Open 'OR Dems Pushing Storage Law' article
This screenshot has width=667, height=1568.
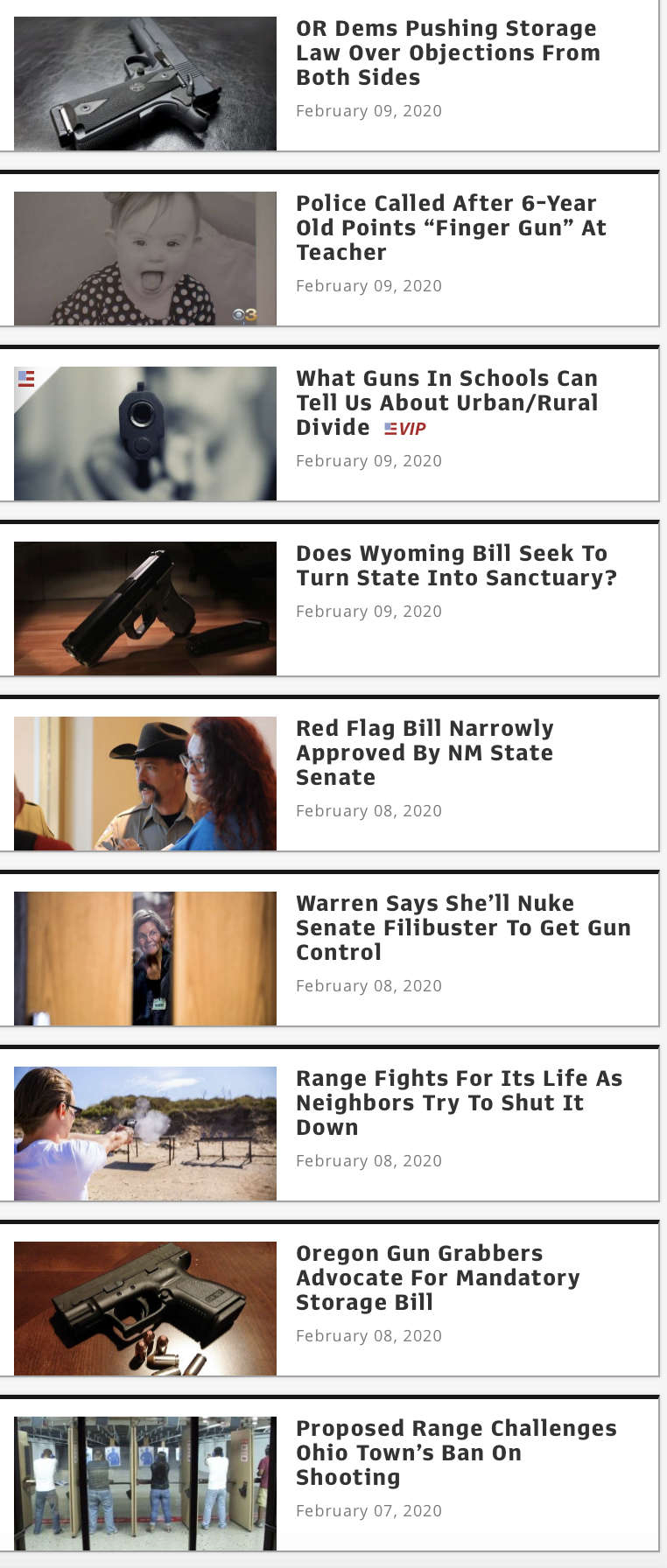(x=447, y=53)
